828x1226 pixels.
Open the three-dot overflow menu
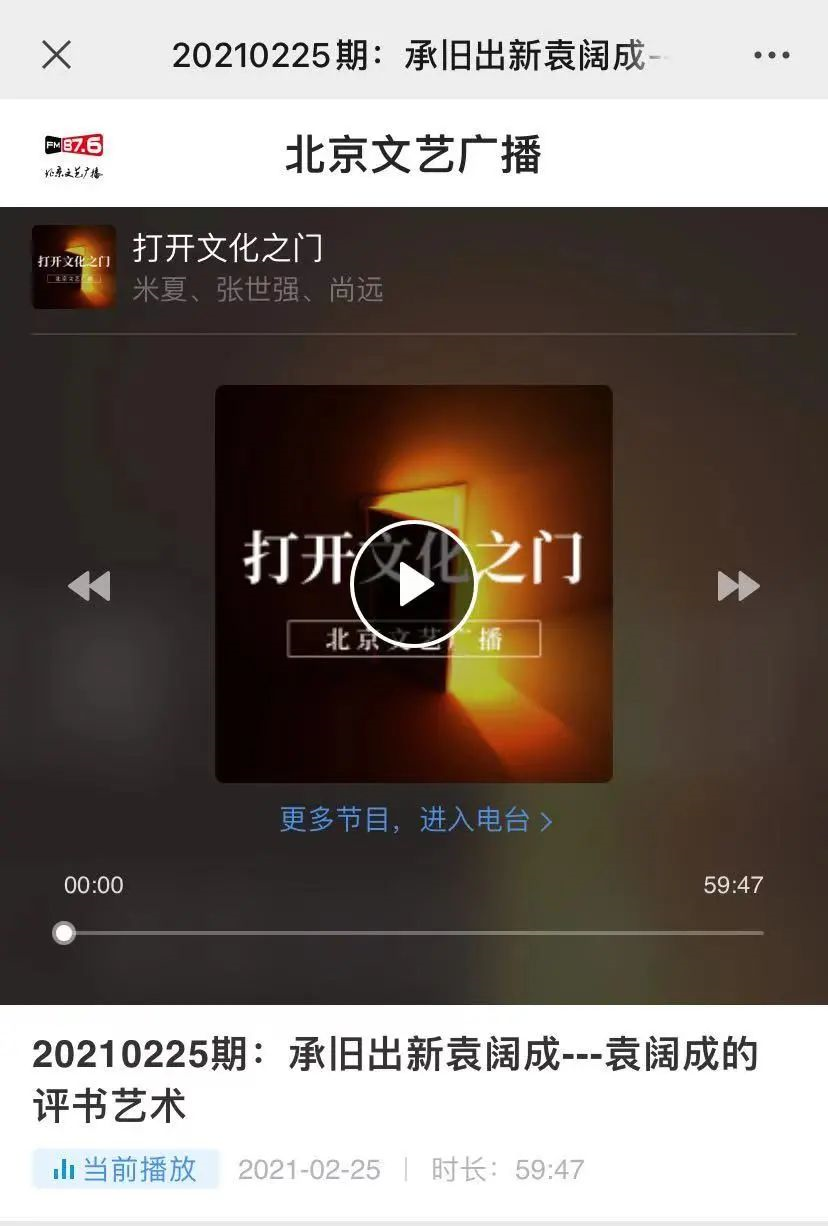[772, 55]
